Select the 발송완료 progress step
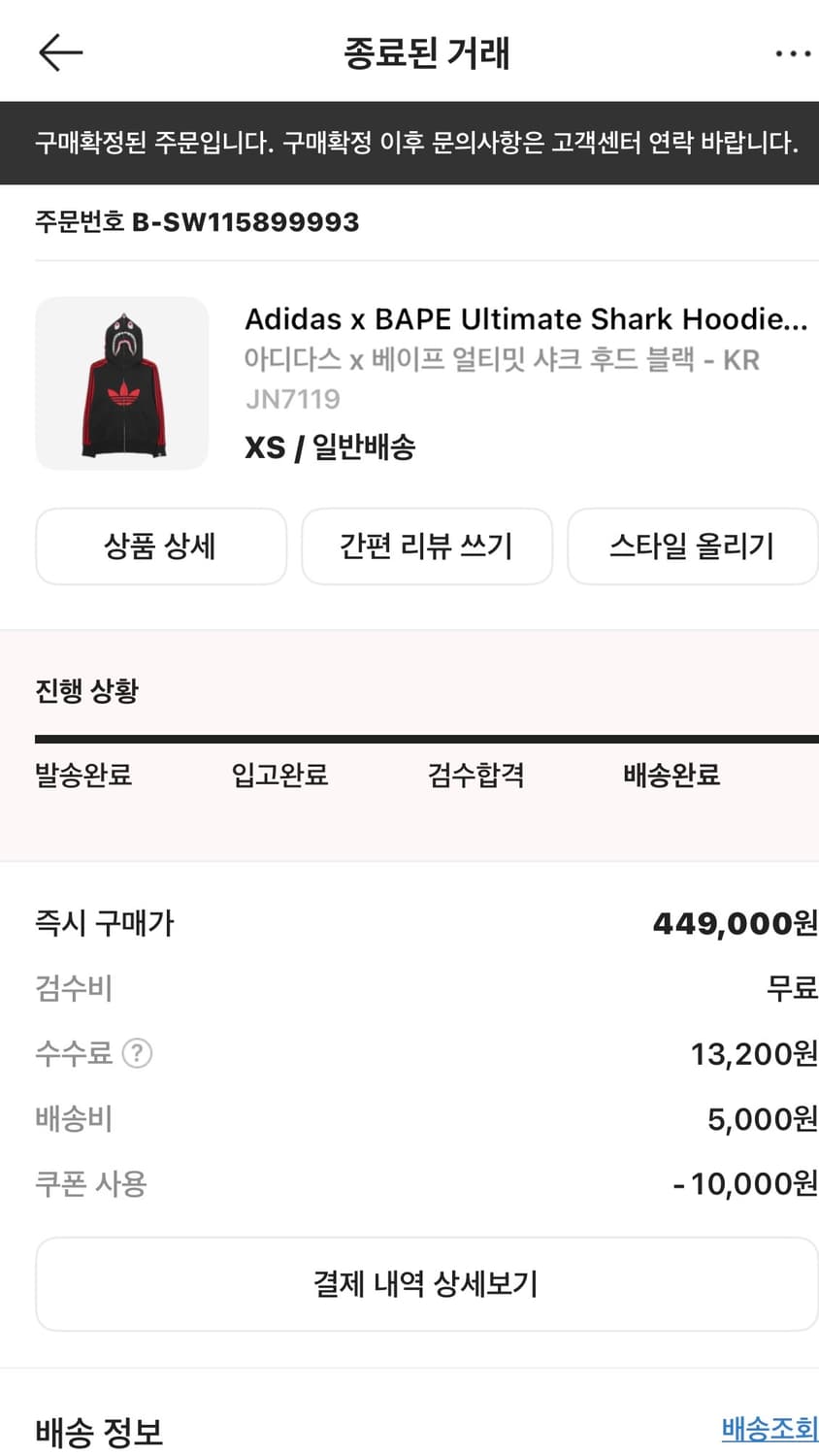The width and height of the screenshot is (819, 1456). pyautogui.click(x=82, y=775)
